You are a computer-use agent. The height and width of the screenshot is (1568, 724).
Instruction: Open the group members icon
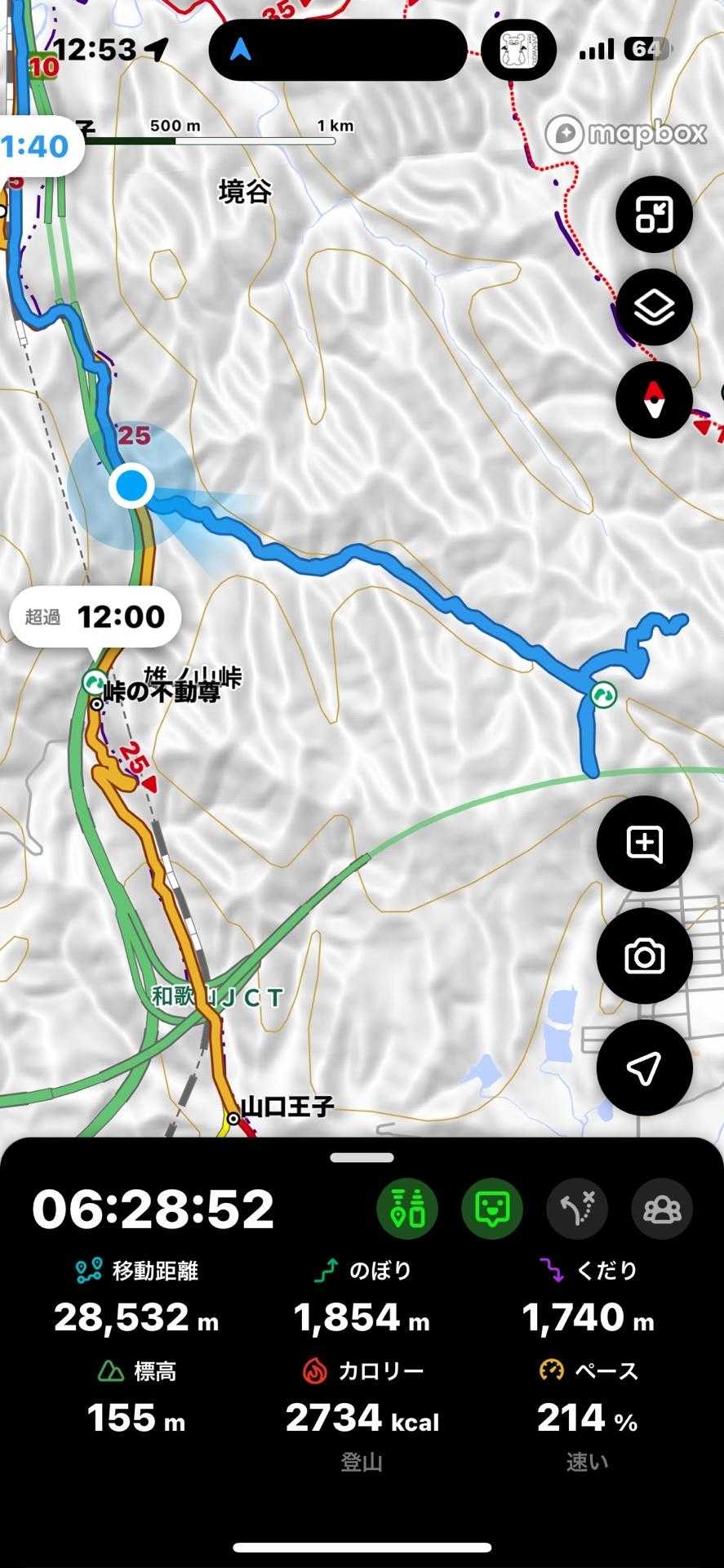662,1209
